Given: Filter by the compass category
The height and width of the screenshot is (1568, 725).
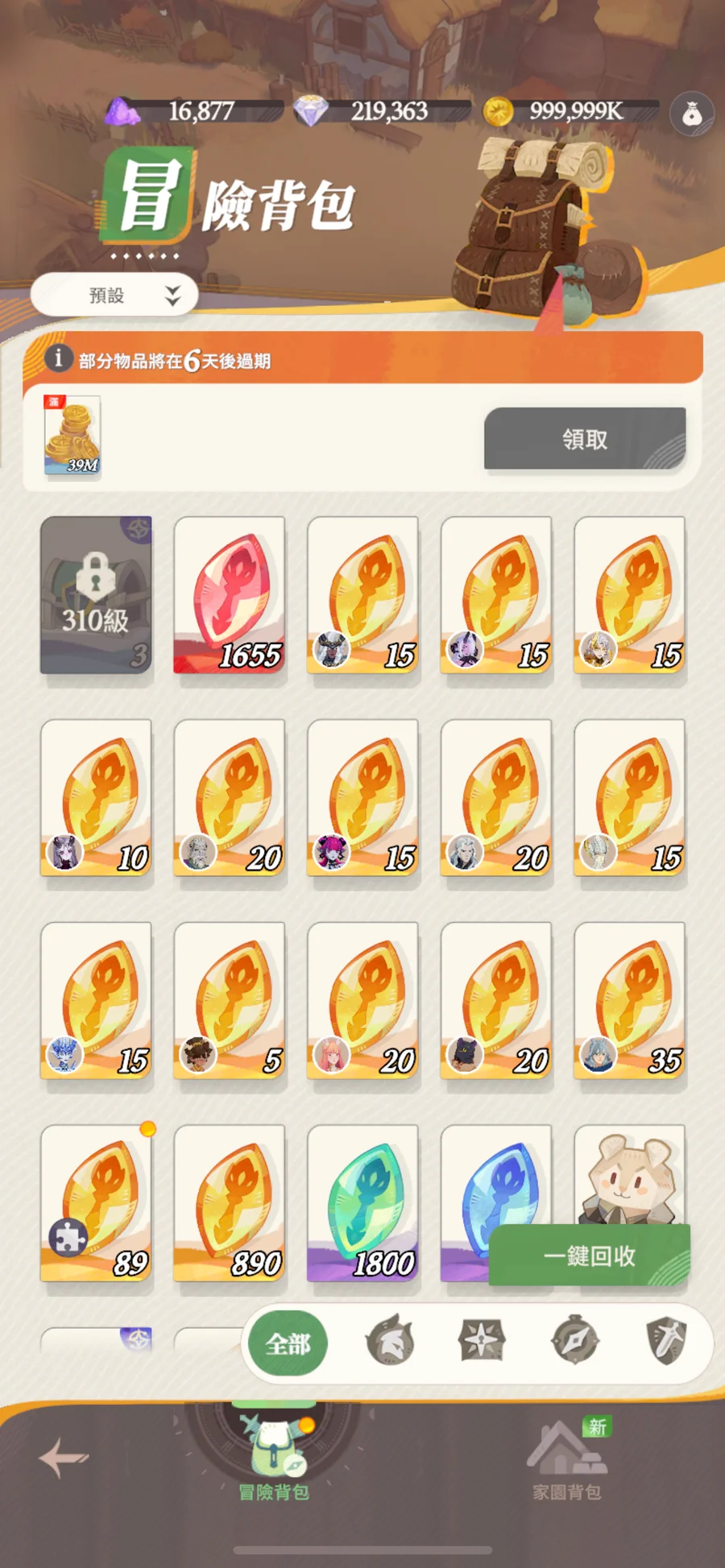Looking at the screenshot, I should coord(574,1342).
